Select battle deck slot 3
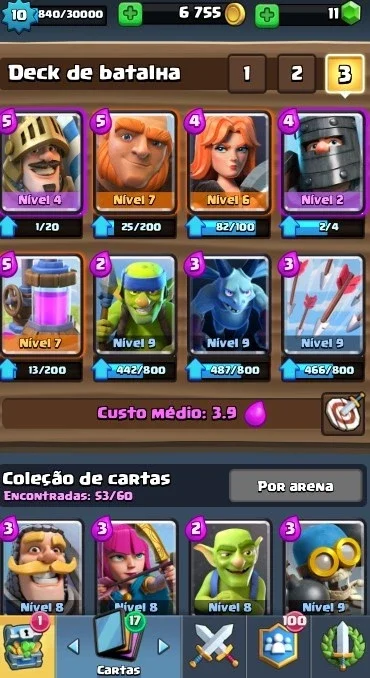The width and height of the screenshot is (370, 678). 345,74
